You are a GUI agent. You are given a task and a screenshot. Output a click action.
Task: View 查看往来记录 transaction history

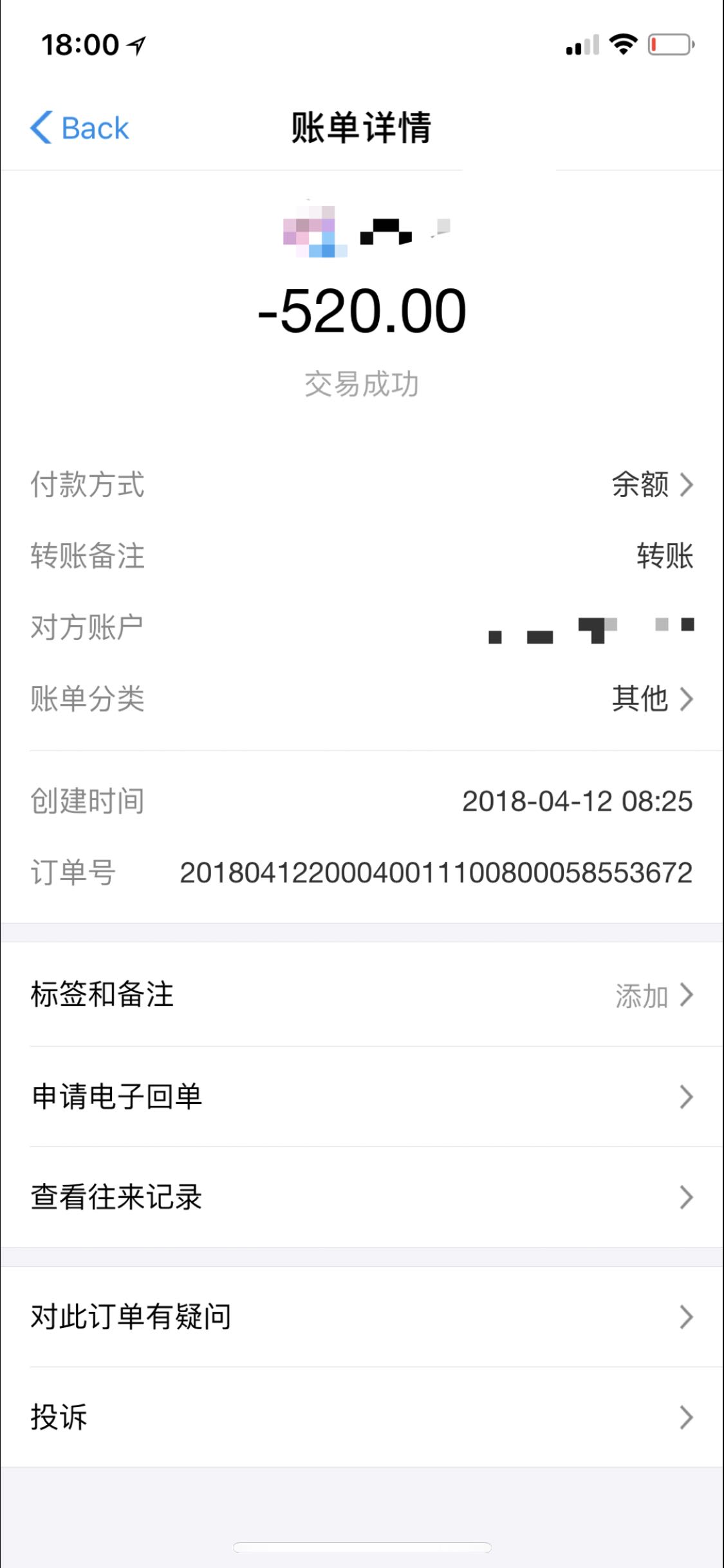click(362, 1197)
